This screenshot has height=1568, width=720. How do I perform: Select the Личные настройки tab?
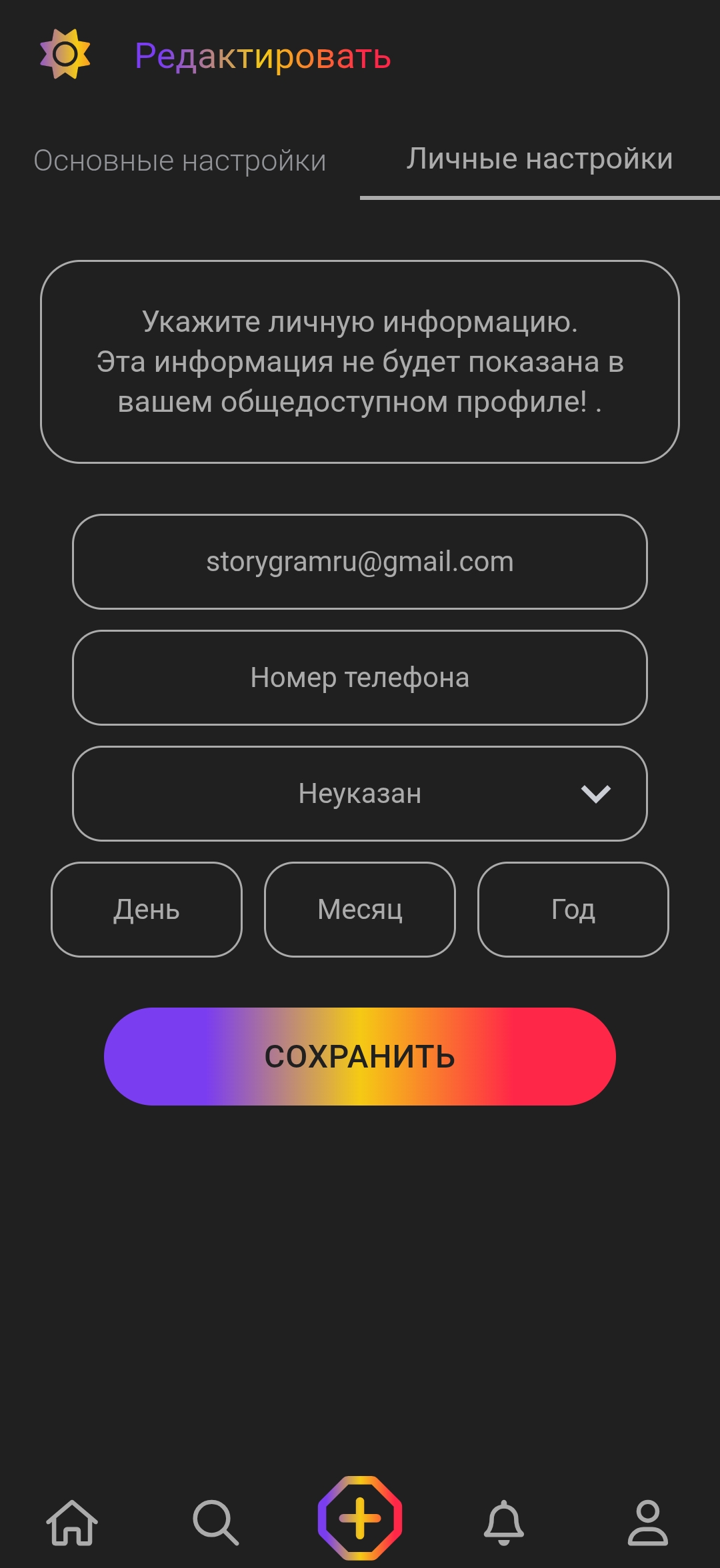click(x=539, y=159)
